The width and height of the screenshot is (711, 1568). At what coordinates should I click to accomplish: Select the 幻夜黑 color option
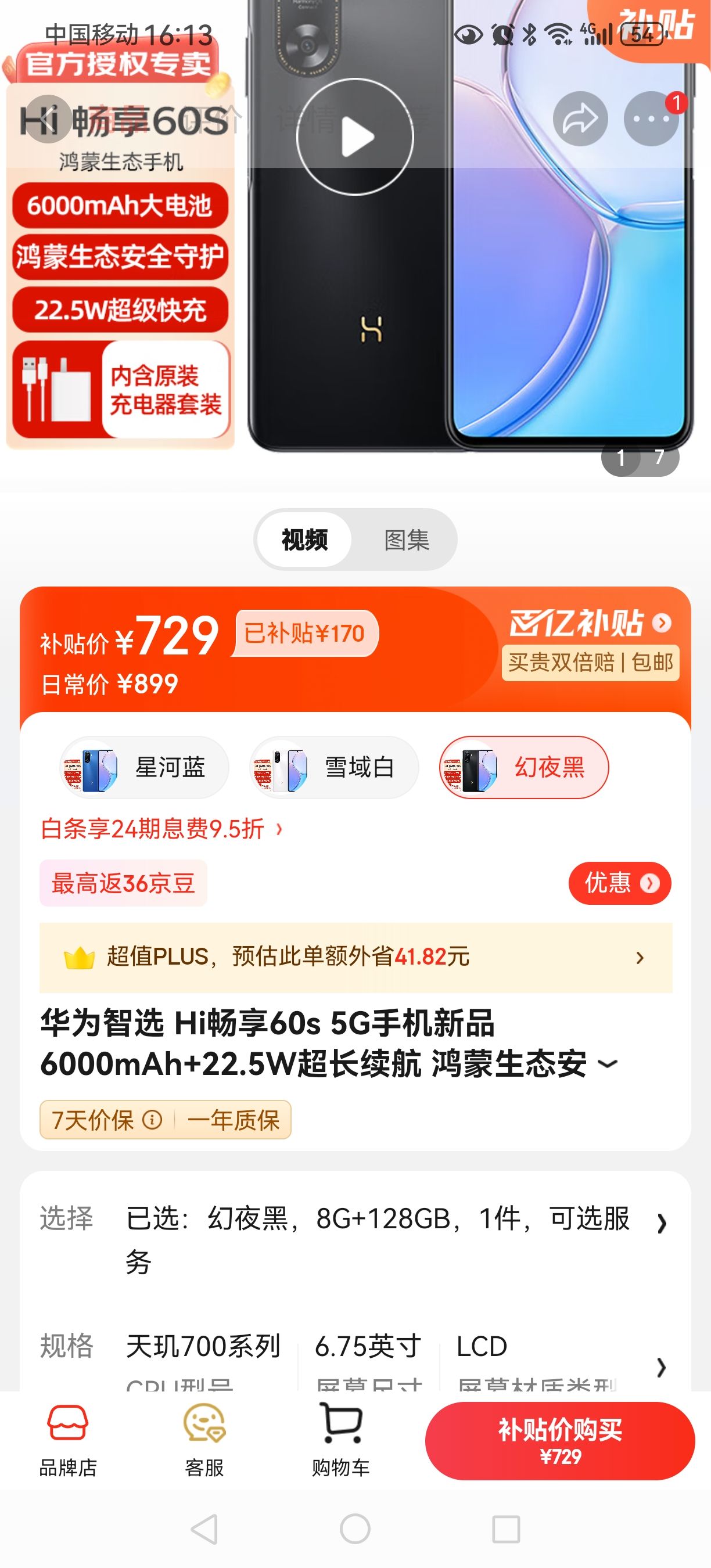(523, 767)
